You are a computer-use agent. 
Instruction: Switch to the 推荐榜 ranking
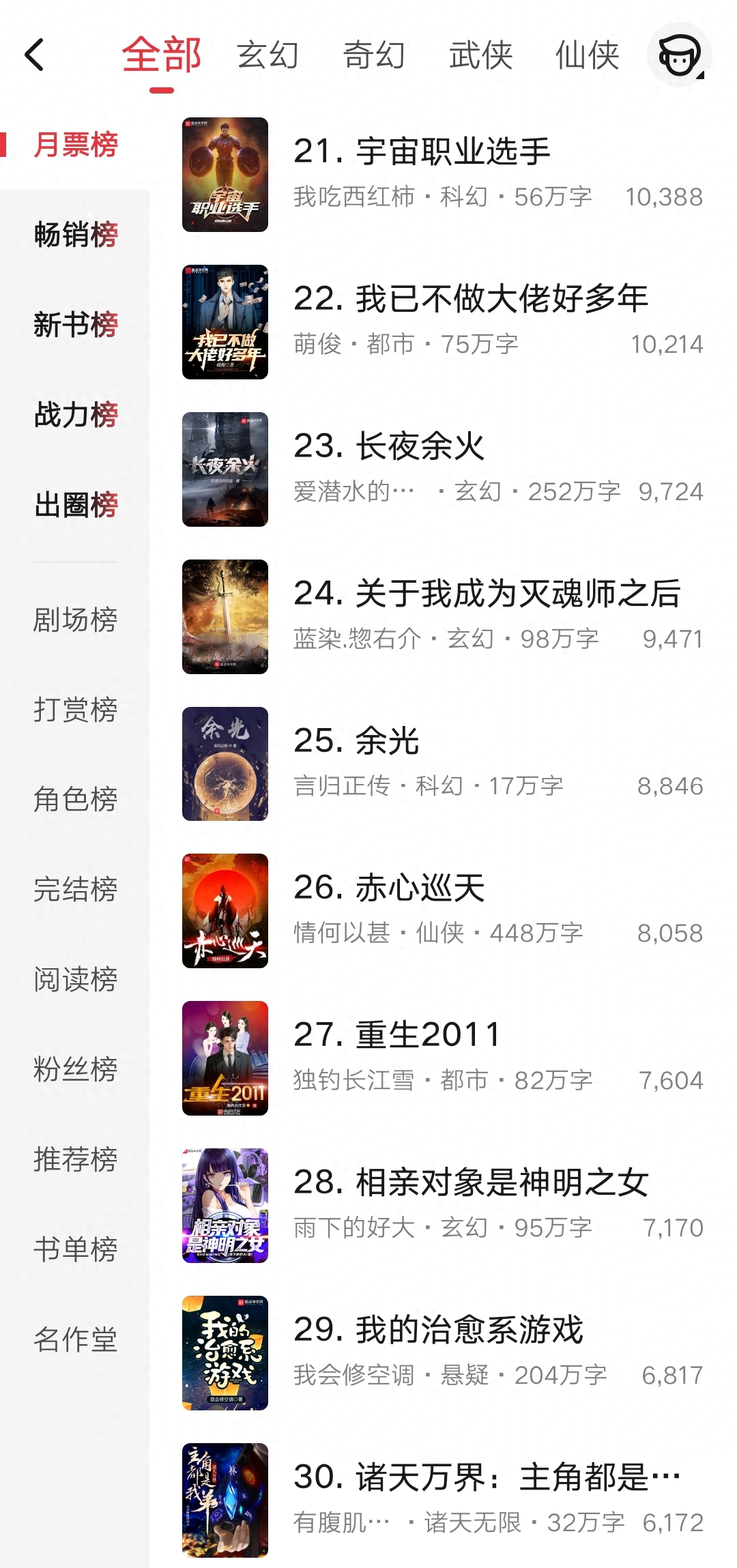coord(76,1159)
